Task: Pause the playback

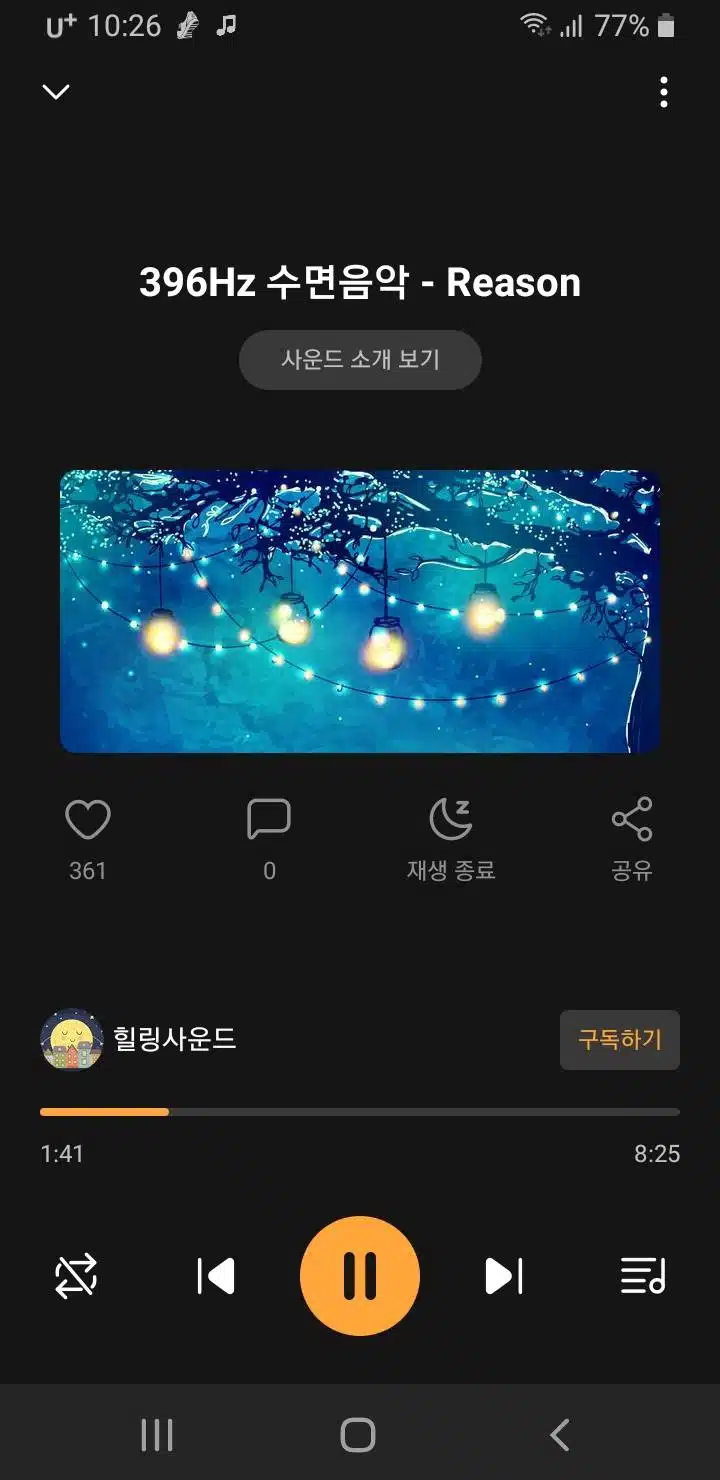Action: point(360,1276)
